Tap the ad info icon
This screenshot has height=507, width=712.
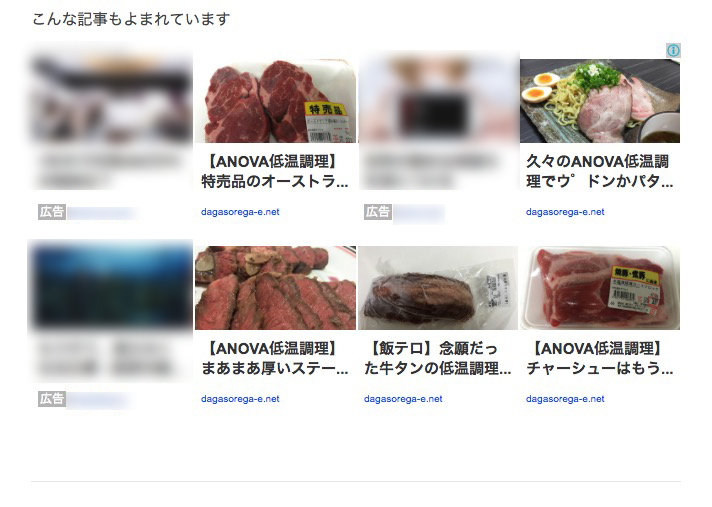pos(673,51)
